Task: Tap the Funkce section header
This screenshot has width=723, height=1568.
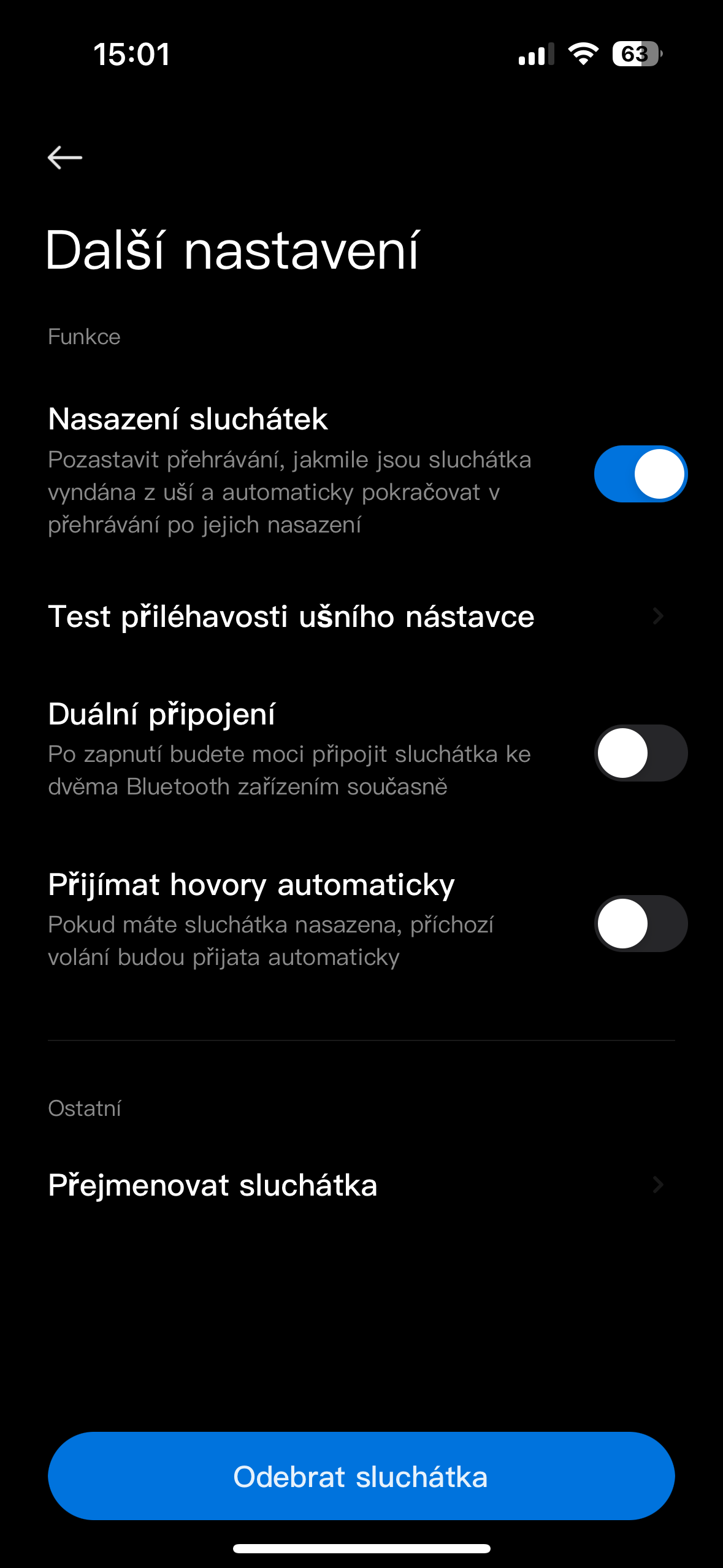Action: tap(83, 336)
